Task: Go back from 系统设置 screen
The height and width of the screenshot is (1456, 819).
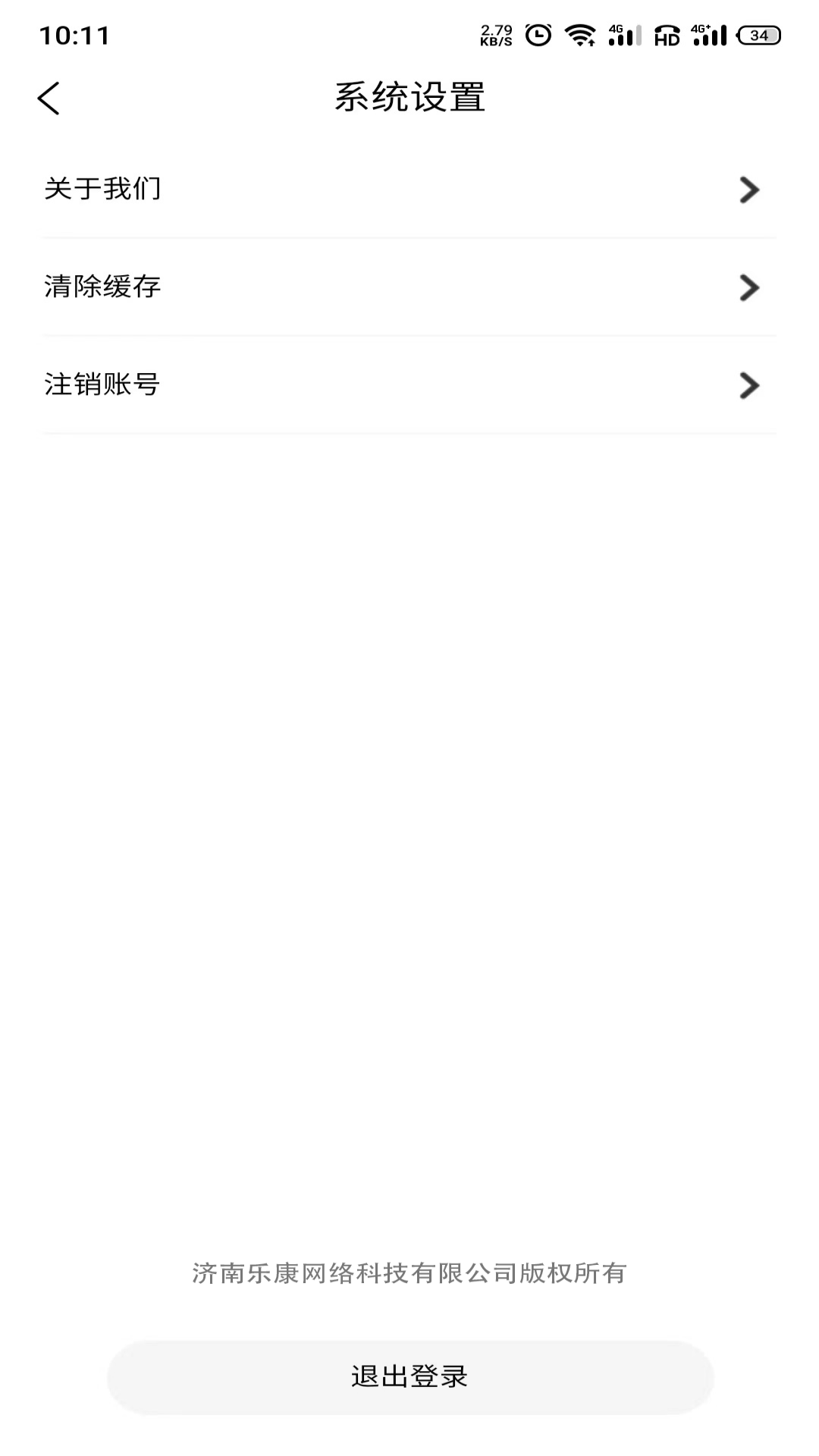Action: click(49, 99)
